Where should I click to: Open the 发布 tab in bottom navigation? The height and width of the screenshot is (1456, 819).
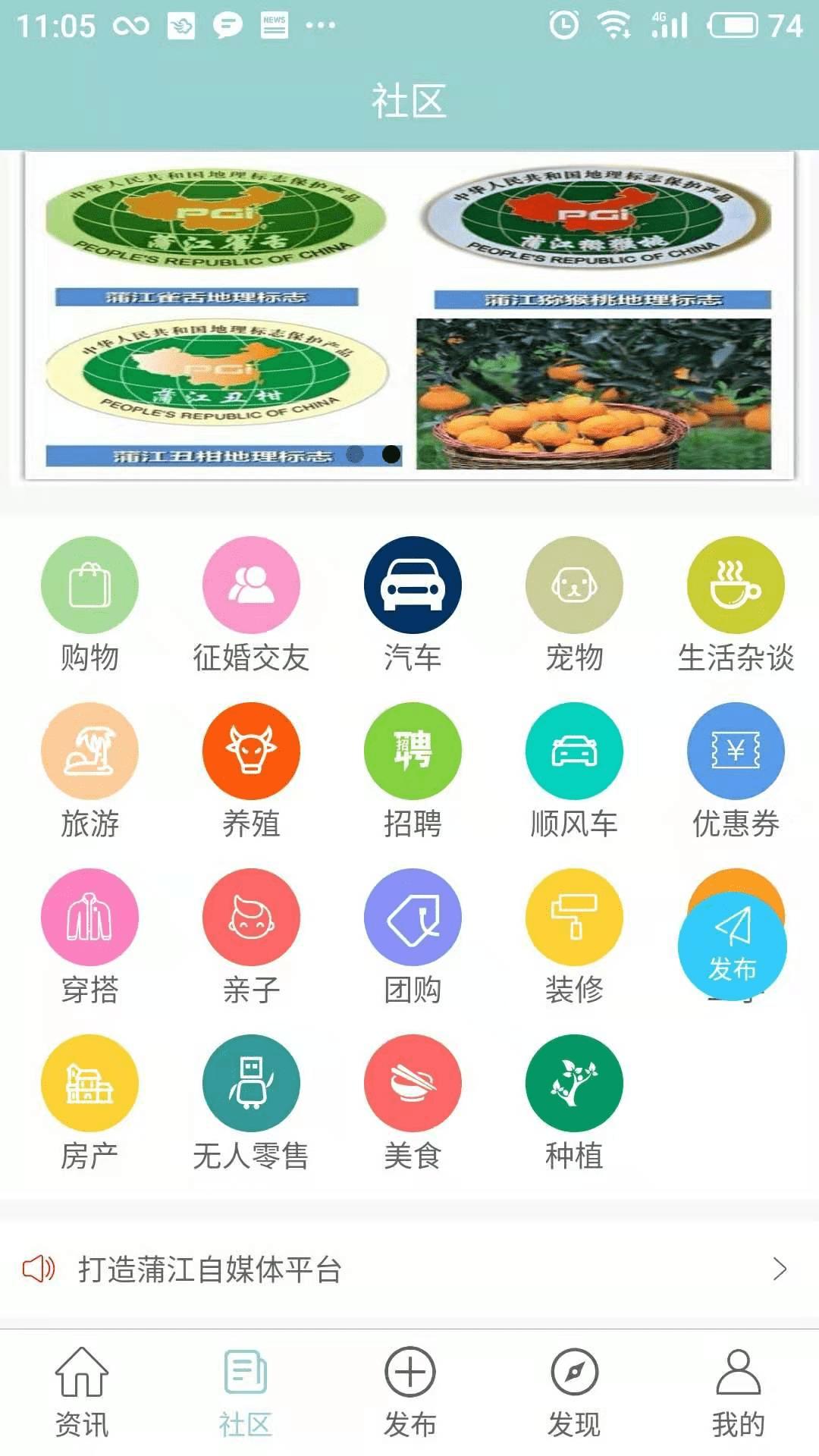pos(409,1392)
